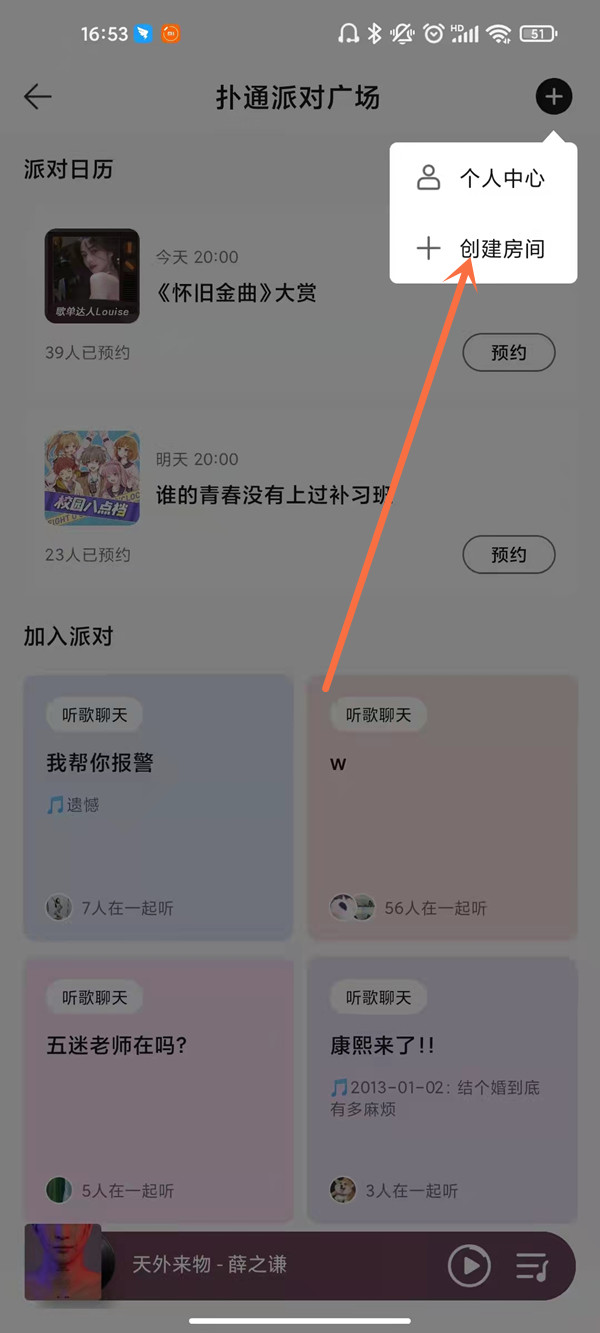The height and width of the screenshot is (1333, 600).
Task: Open the playlist queue icon
Action: click(533, 1266)
